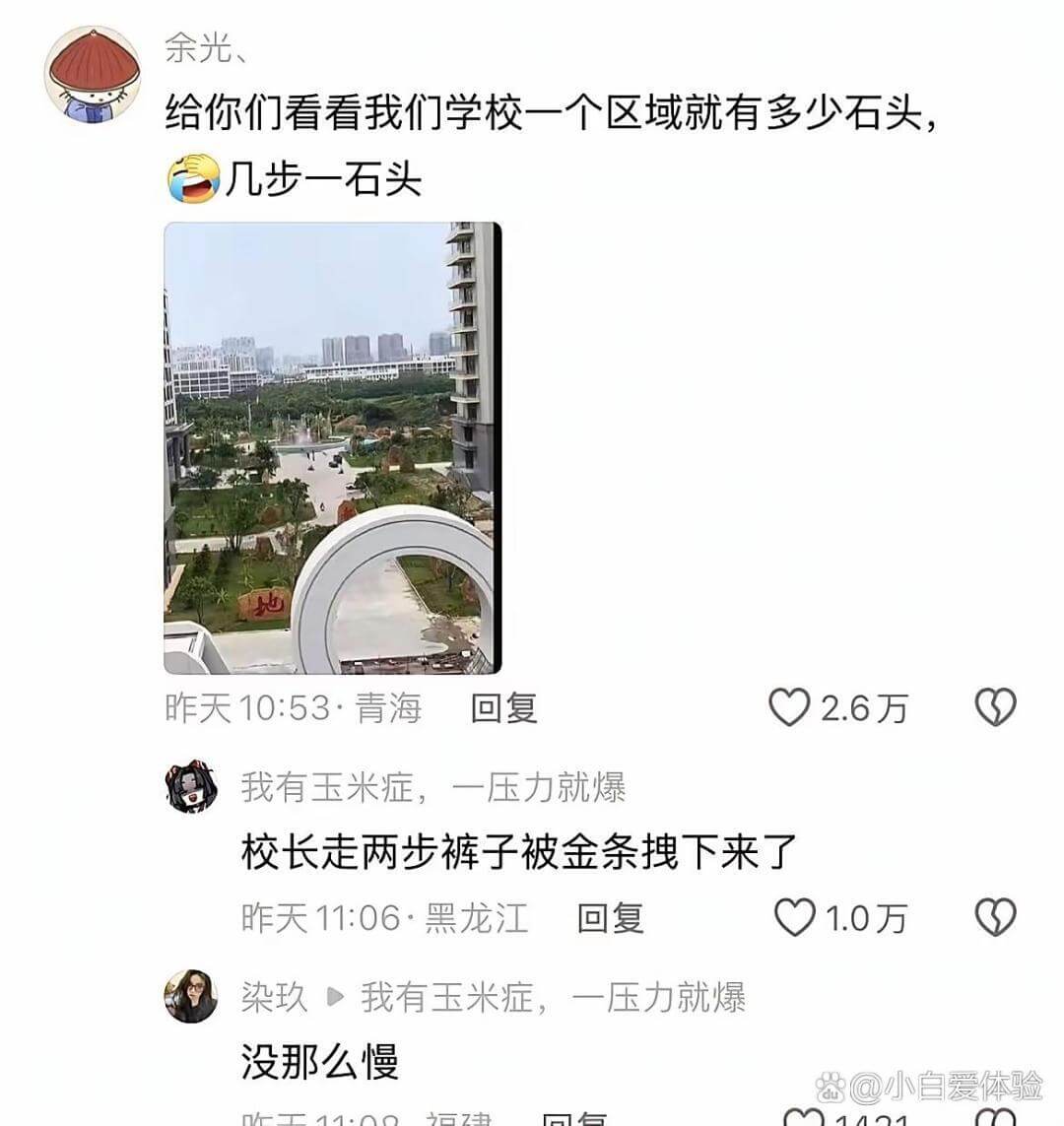This screenshot has height=1126, width=1064.
Task: Open the reply thread arrow next to 染玖
Action: tap(331, 997)
